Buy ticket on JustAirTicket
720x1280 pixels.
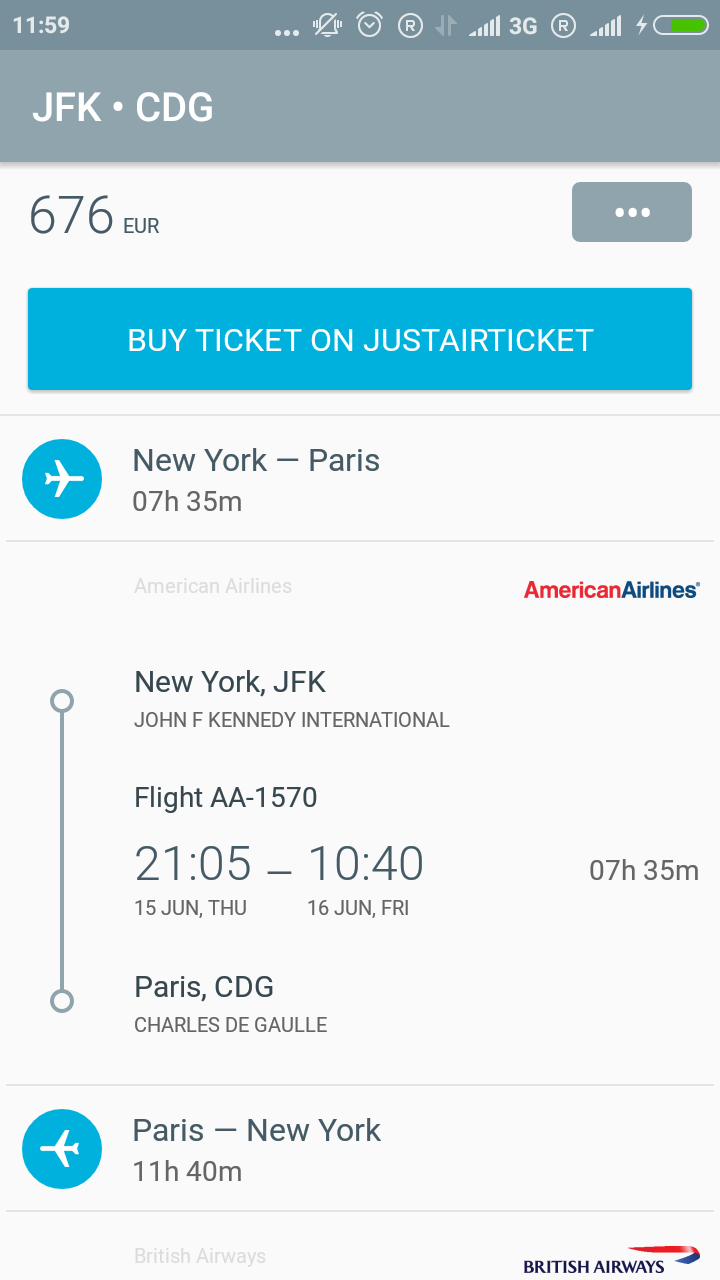coord(360,340)
